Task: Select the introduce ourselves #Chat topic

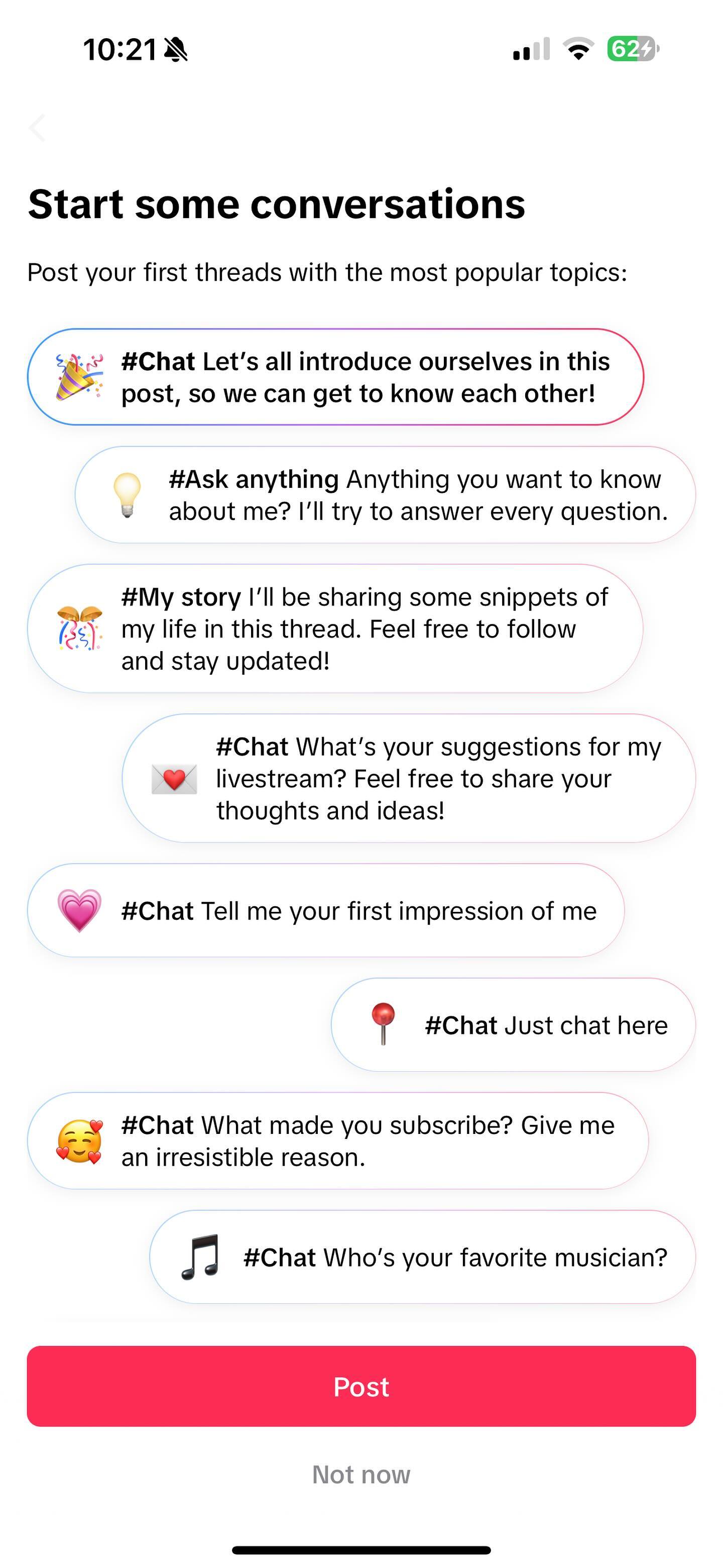Action: coord(335,377)
